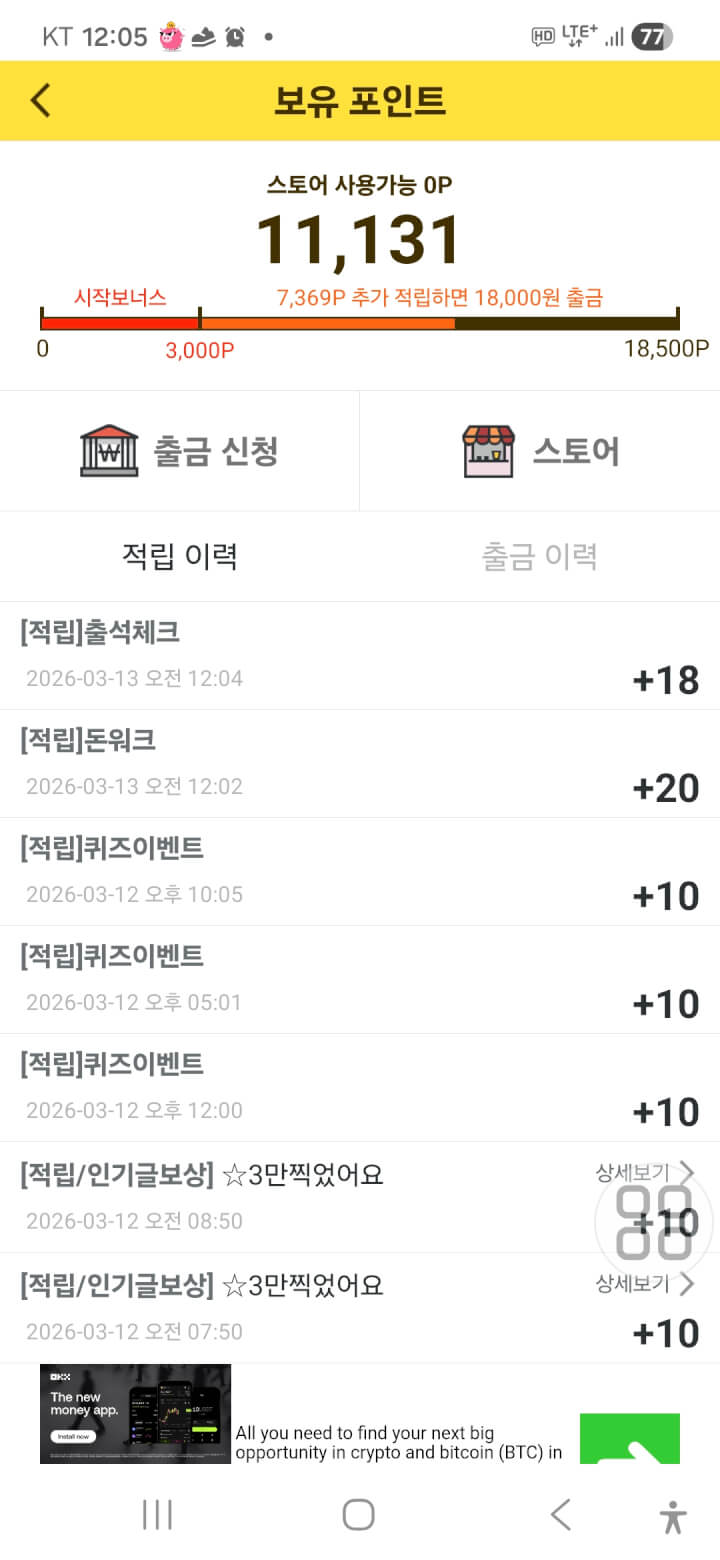Open the 스토어 store

[x=540, y=451]
